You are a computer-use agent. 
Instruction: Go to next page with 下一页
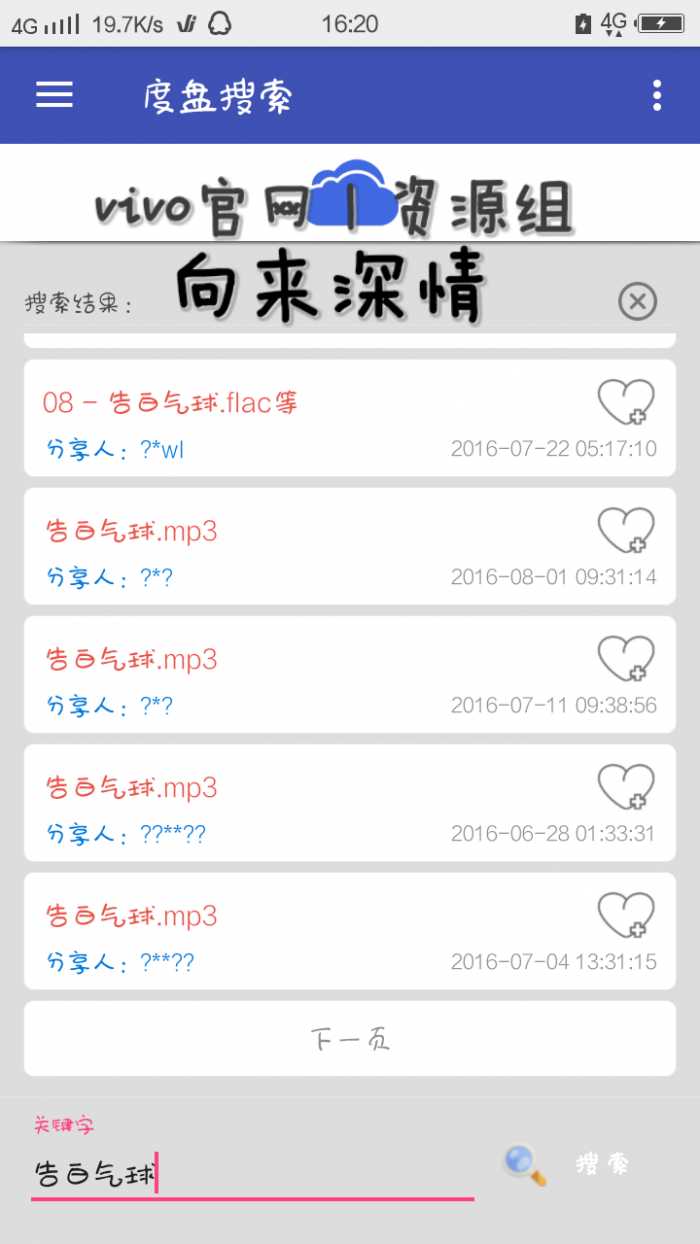[x=349, y=1039]
